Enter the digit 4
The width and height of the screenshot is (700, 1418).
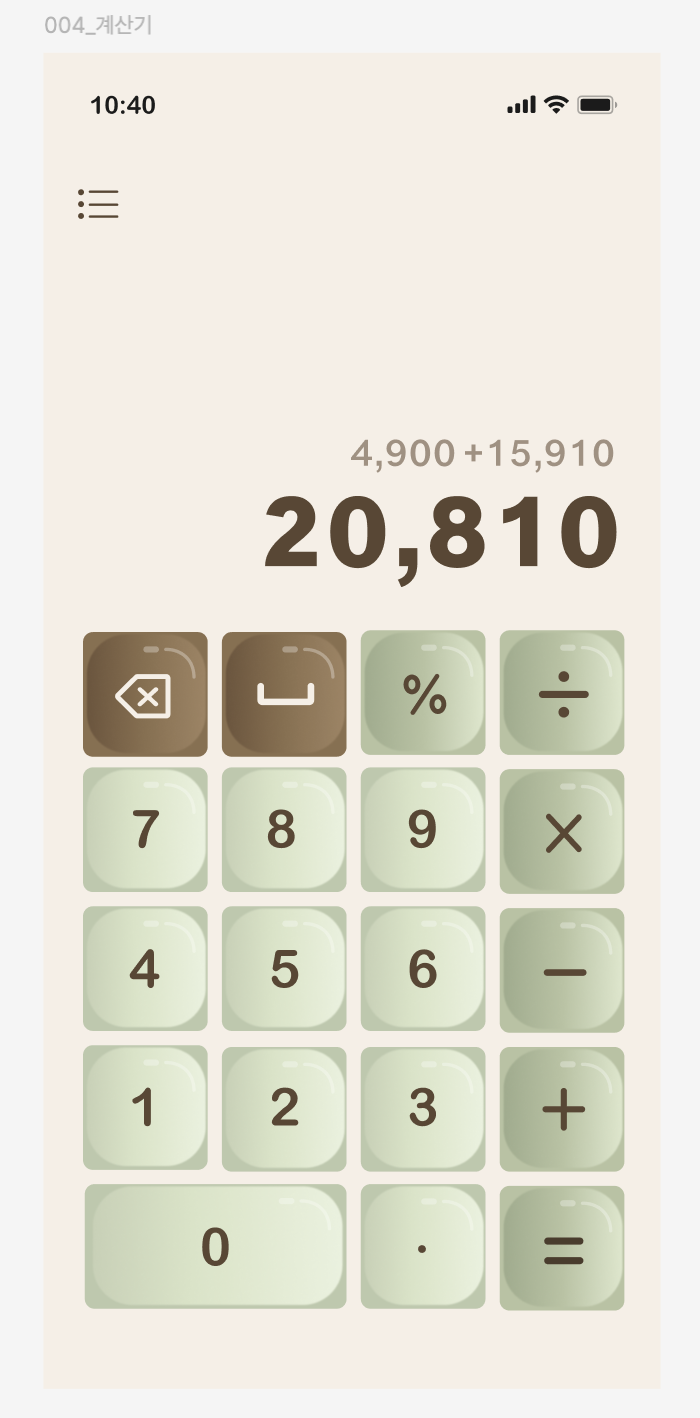coord(145,969)
